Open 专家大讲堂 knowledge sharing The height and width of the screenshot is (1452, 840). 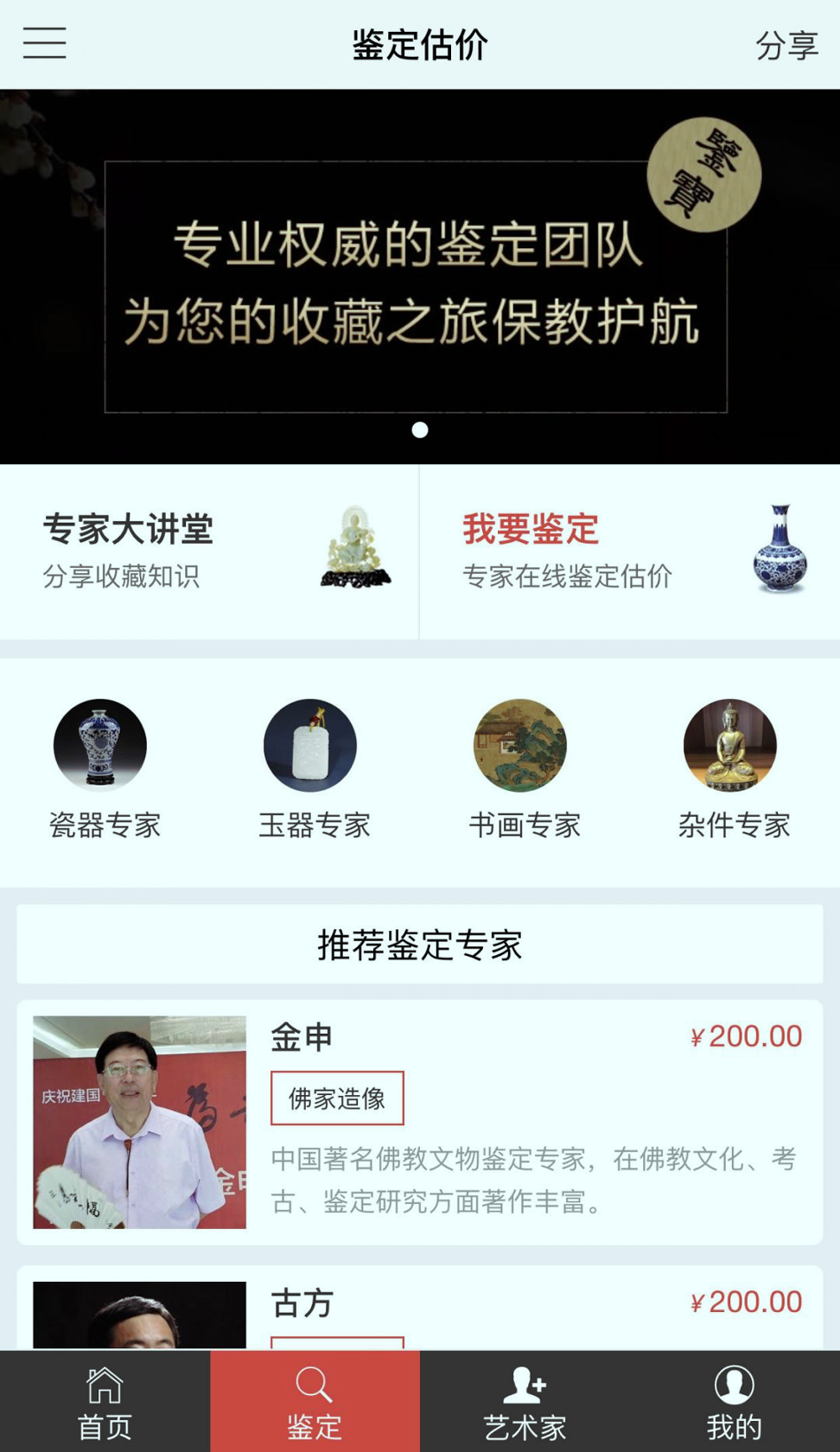(x=209, y=551)
